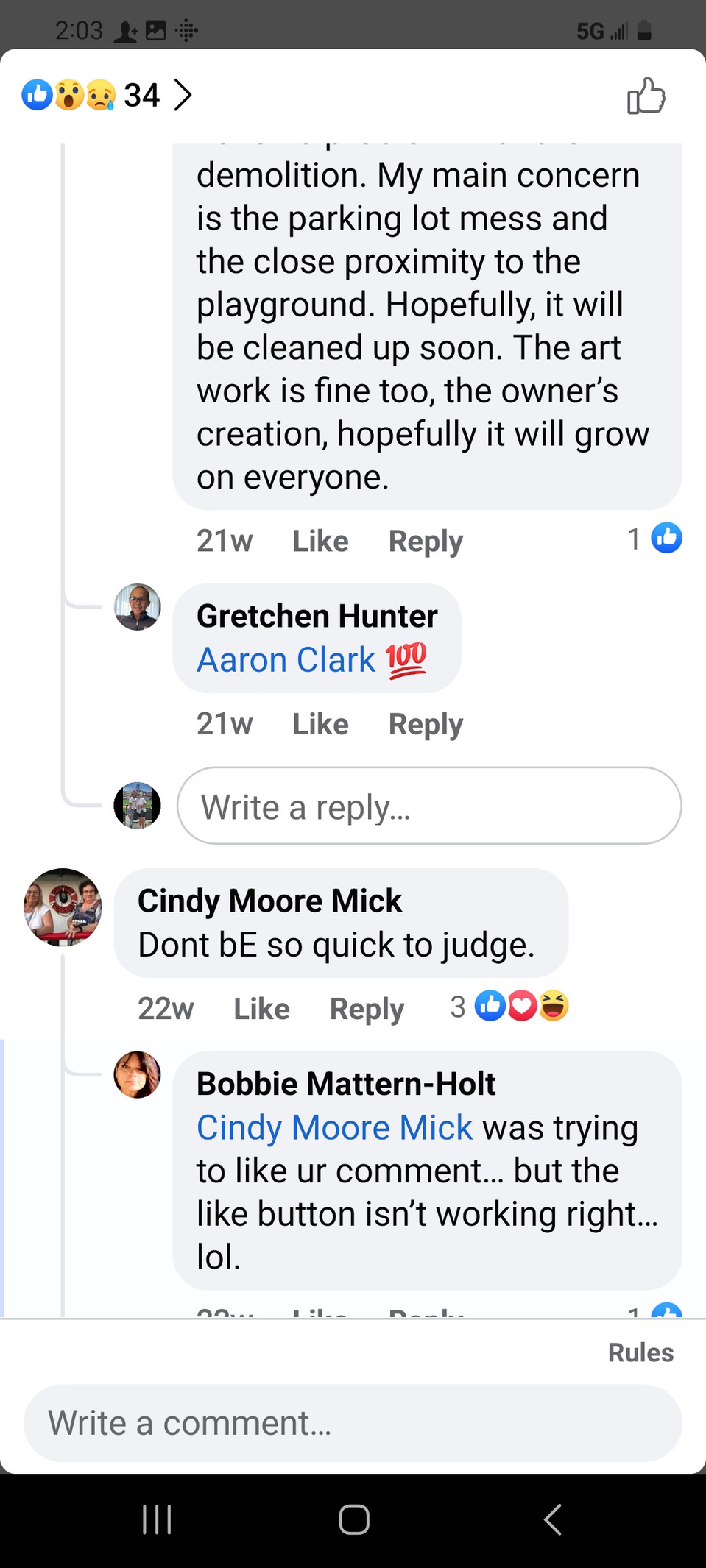View reactions on Cindy Moore Mick's comment
The image size is (706, 1568).
pos(509,1007)
